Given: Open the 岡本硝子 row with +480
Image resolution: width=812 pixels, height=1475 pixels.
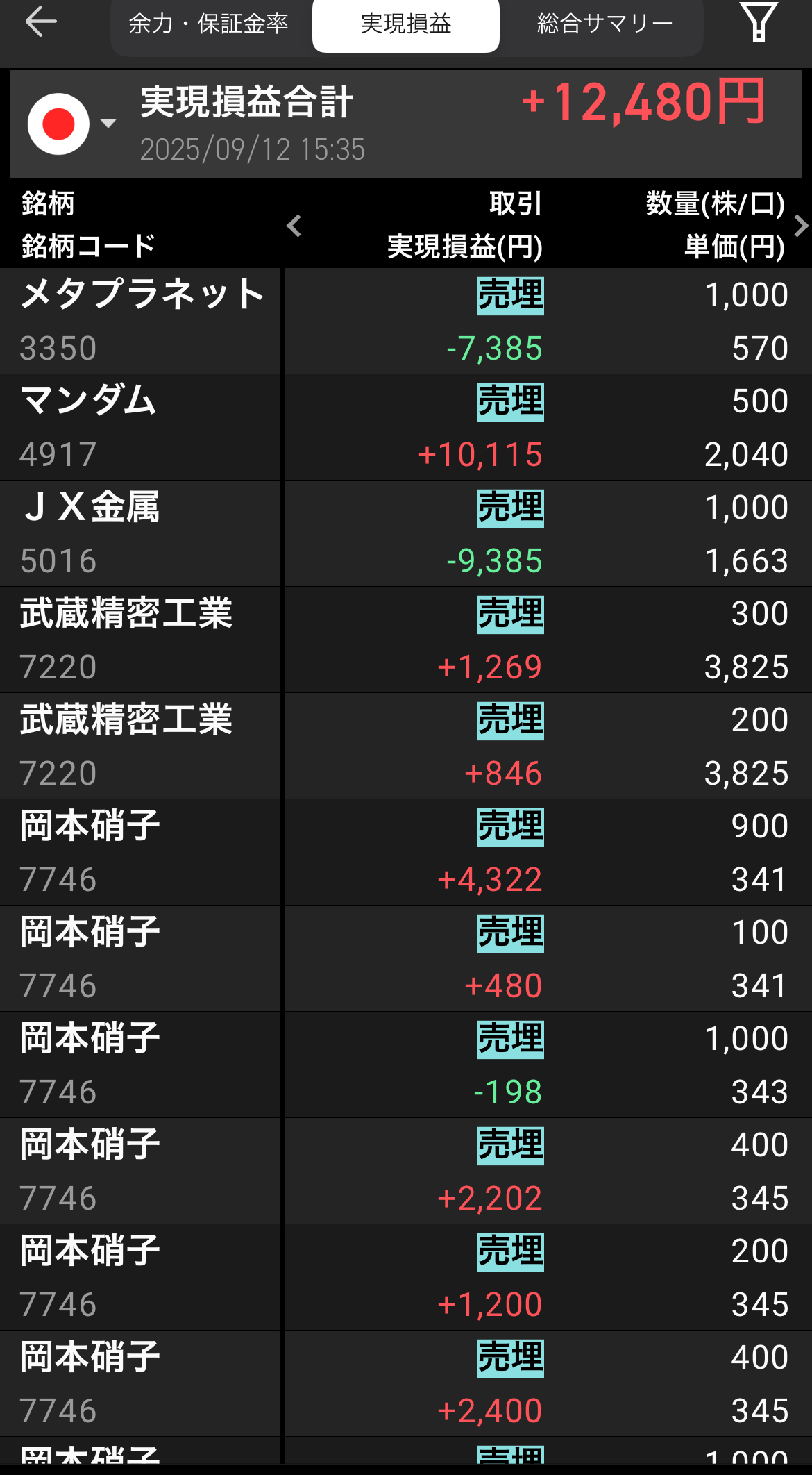Looking at the screenshot, I should click(406, 959).
